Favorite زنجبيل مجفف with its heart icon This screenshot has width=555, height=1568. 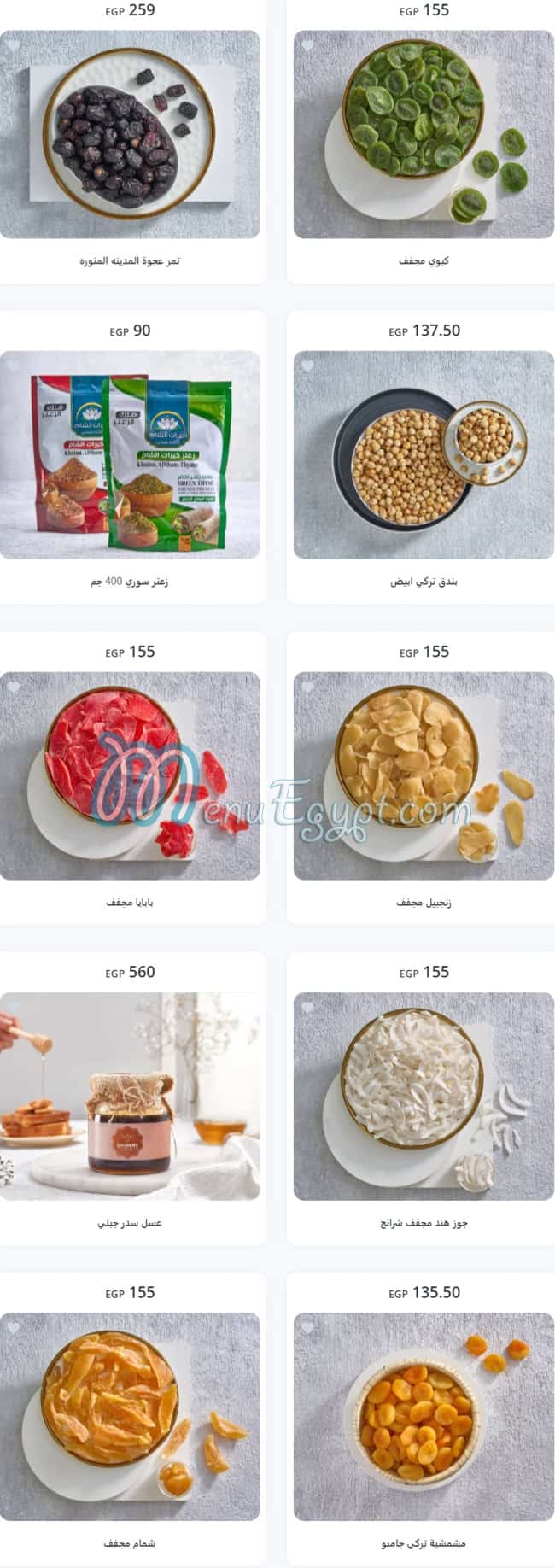tap(307, 686)
